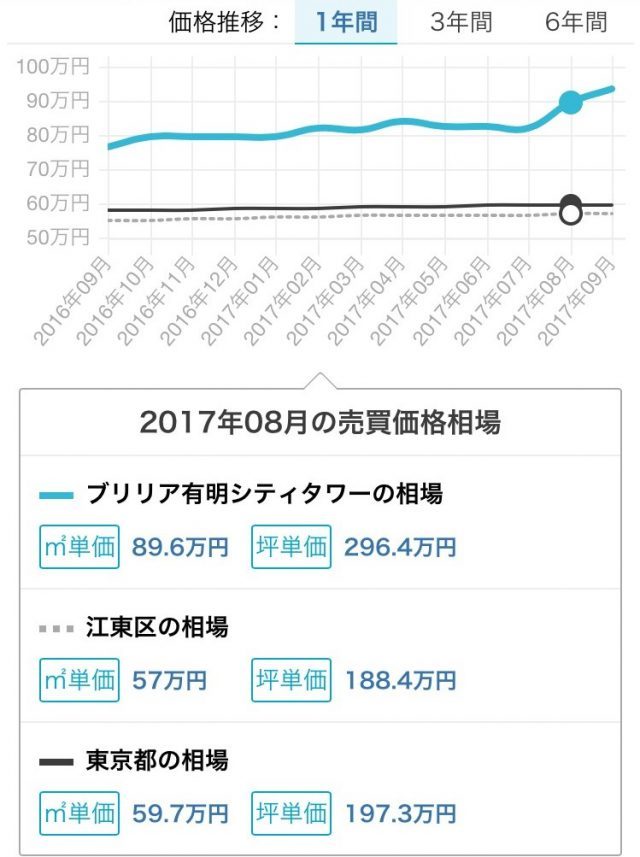This screenshot has width=640, height=857.
Task: Switch to the 3年間 price trend
Action: point(462,22)
